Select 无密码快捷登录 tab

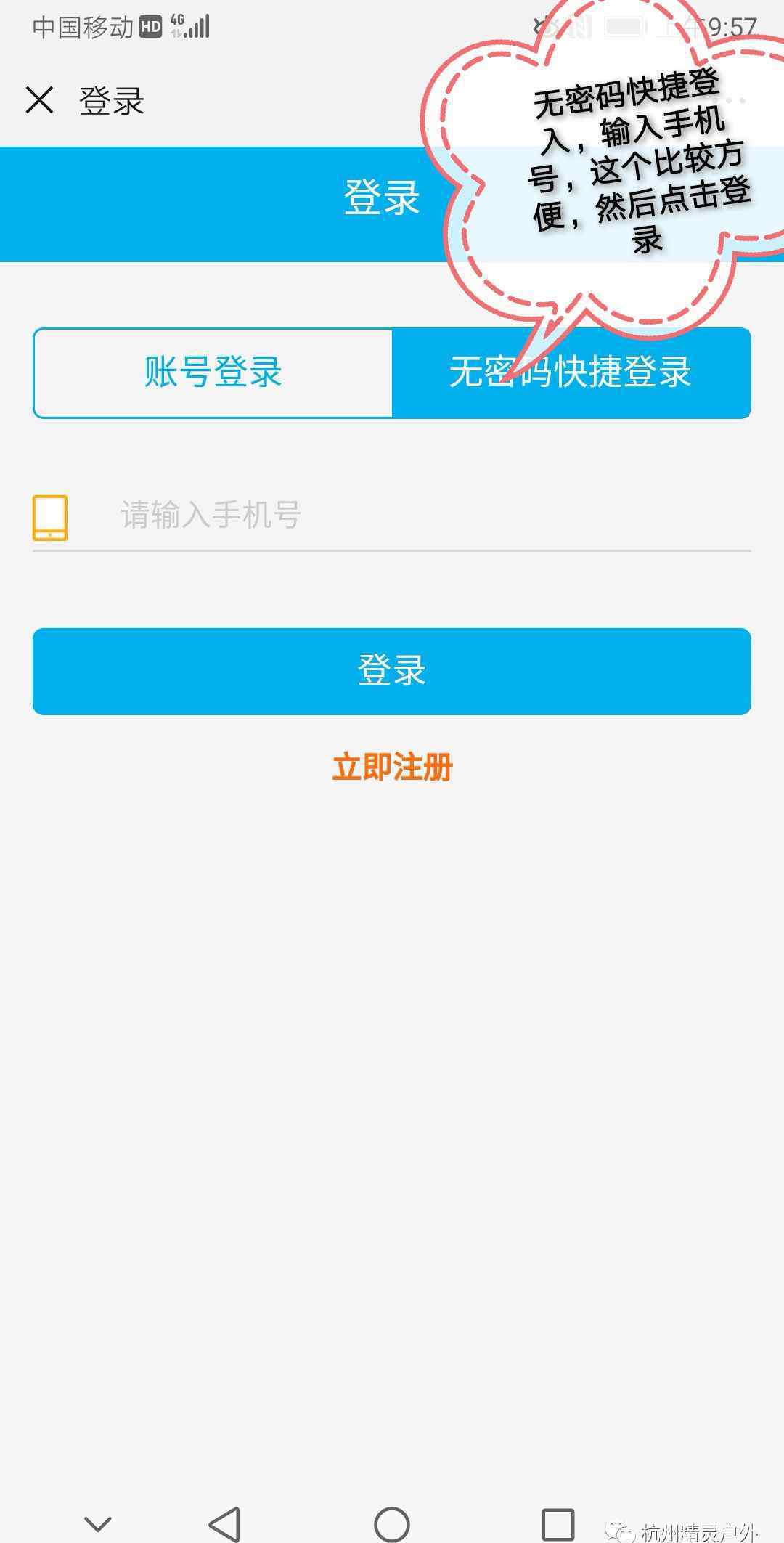571,372
